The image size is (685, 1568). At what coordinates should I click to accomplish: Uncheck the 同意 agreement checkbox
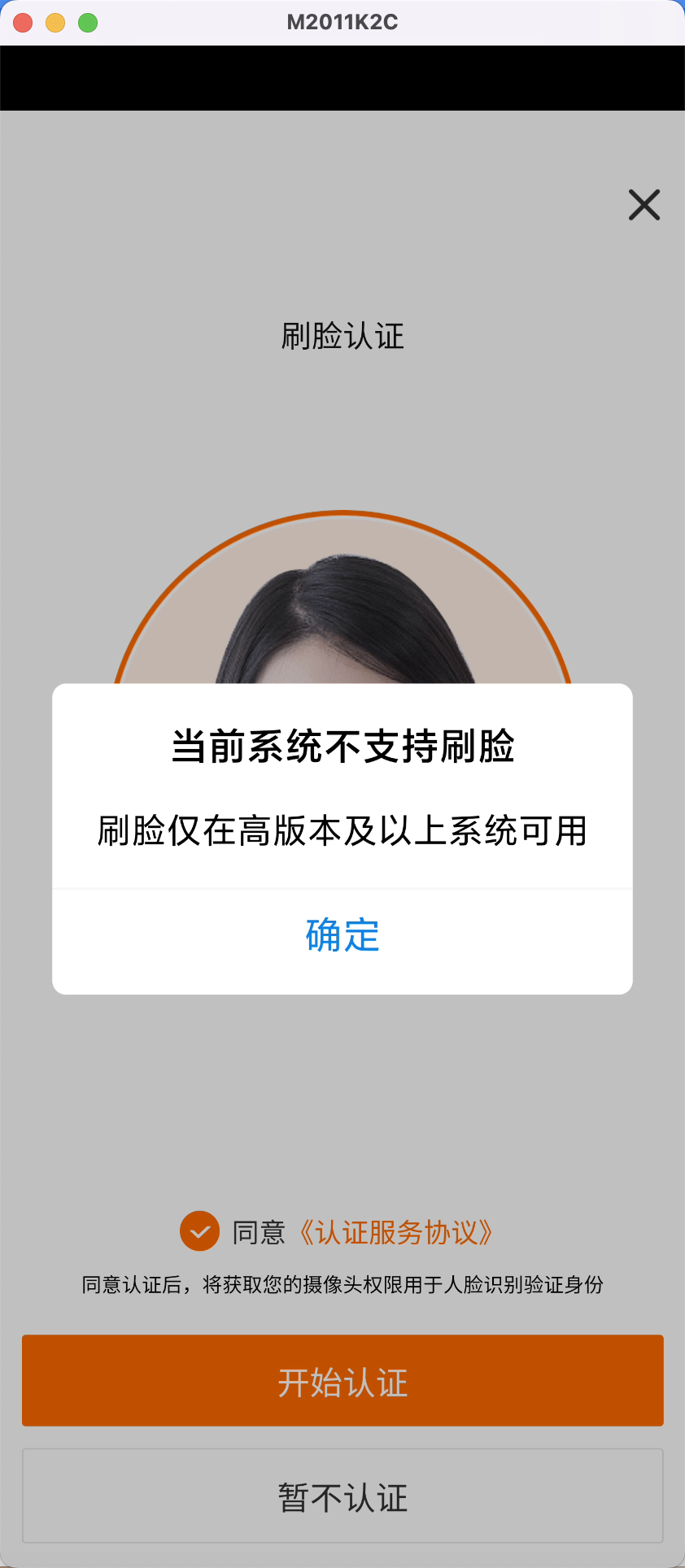pos(200,1231)
